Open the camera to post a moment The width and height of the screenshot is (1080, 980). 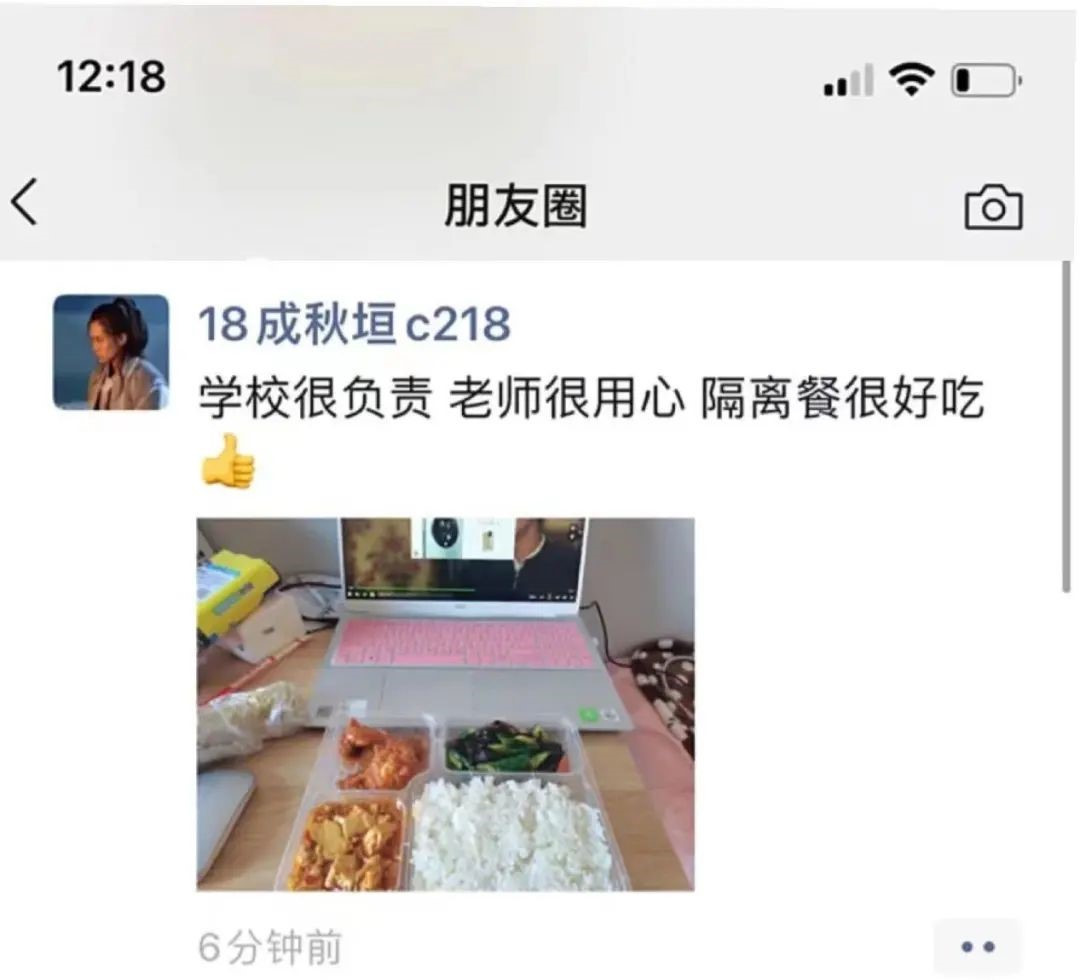(993, 207)
